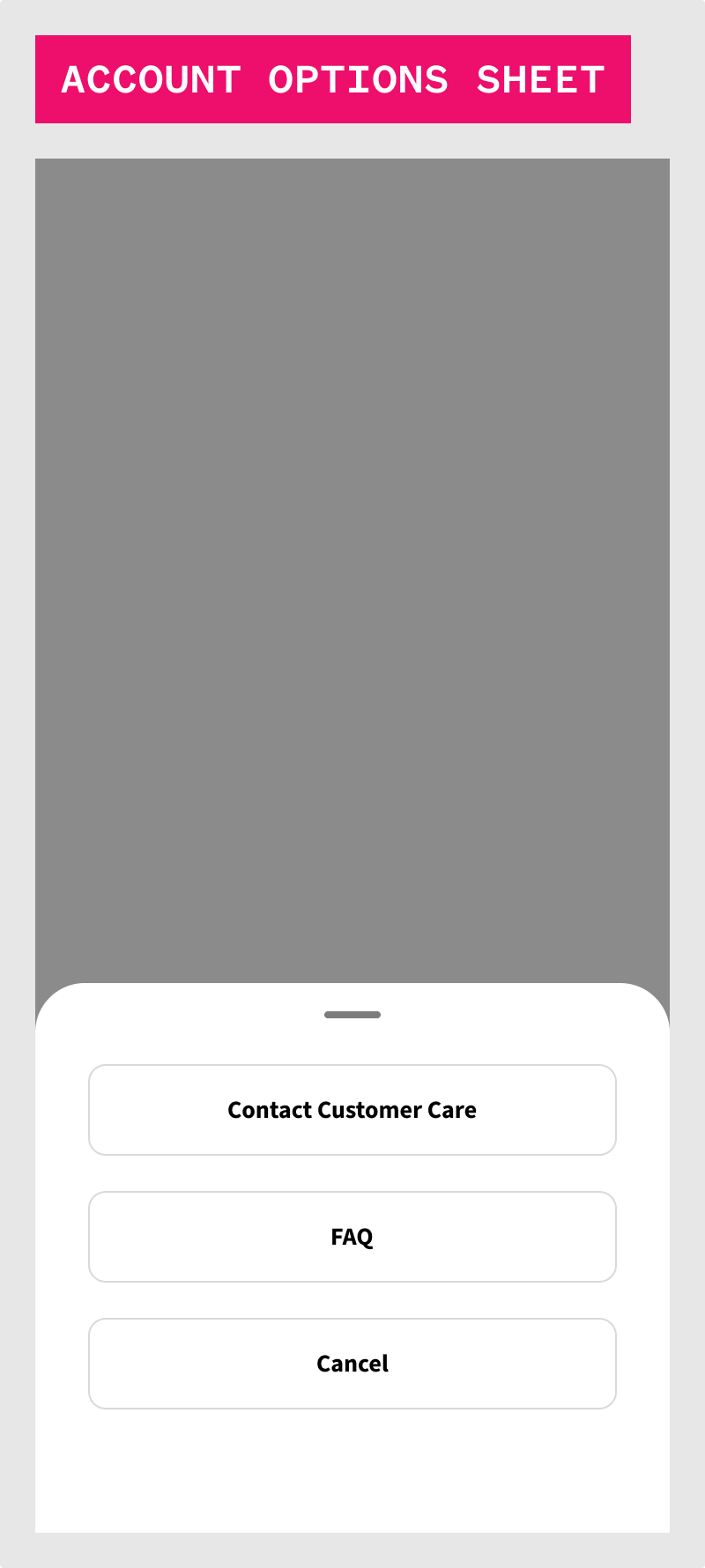Select the middle option labeled FAQ
Screen dimensions: 705x1568
352,1237
